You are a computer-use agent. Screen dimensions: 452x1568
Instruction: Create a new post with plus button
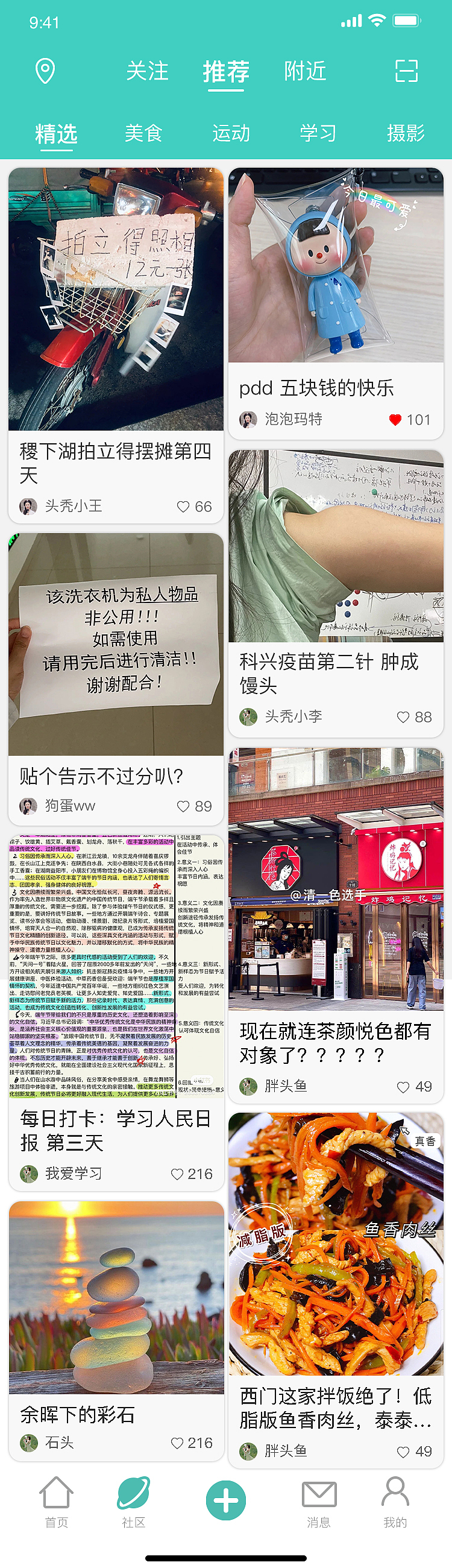(225, 1500)
